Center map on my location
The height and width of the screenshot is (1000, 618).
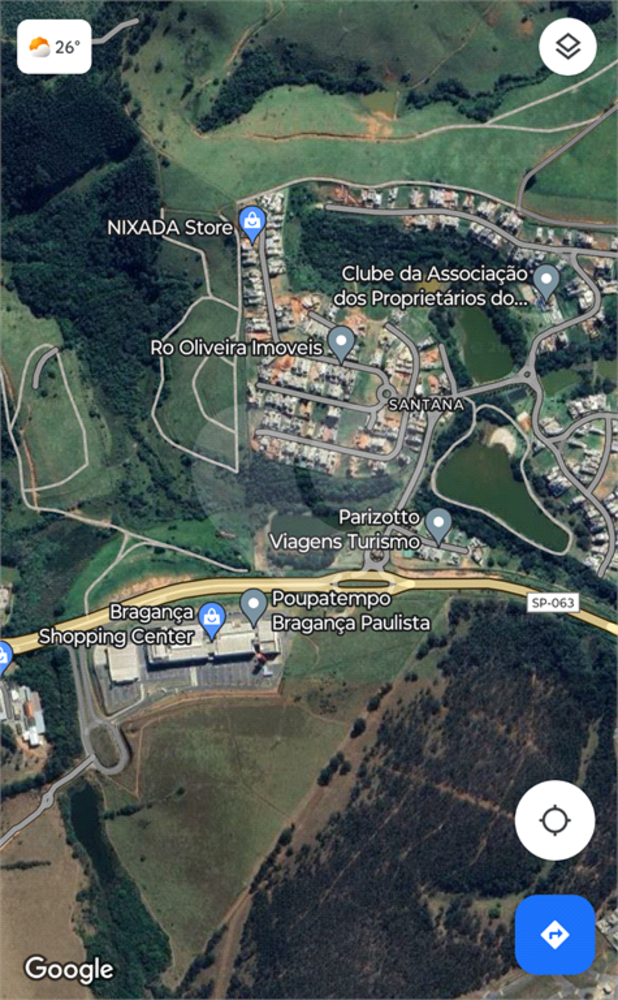pos(554,821)
